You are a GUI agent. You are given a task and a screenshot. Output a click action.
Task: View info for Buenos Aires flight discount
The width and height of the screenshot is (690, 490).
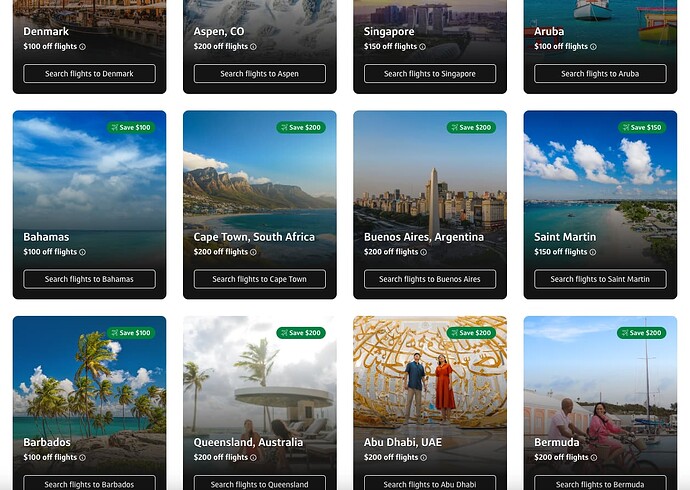click(423, 252)
